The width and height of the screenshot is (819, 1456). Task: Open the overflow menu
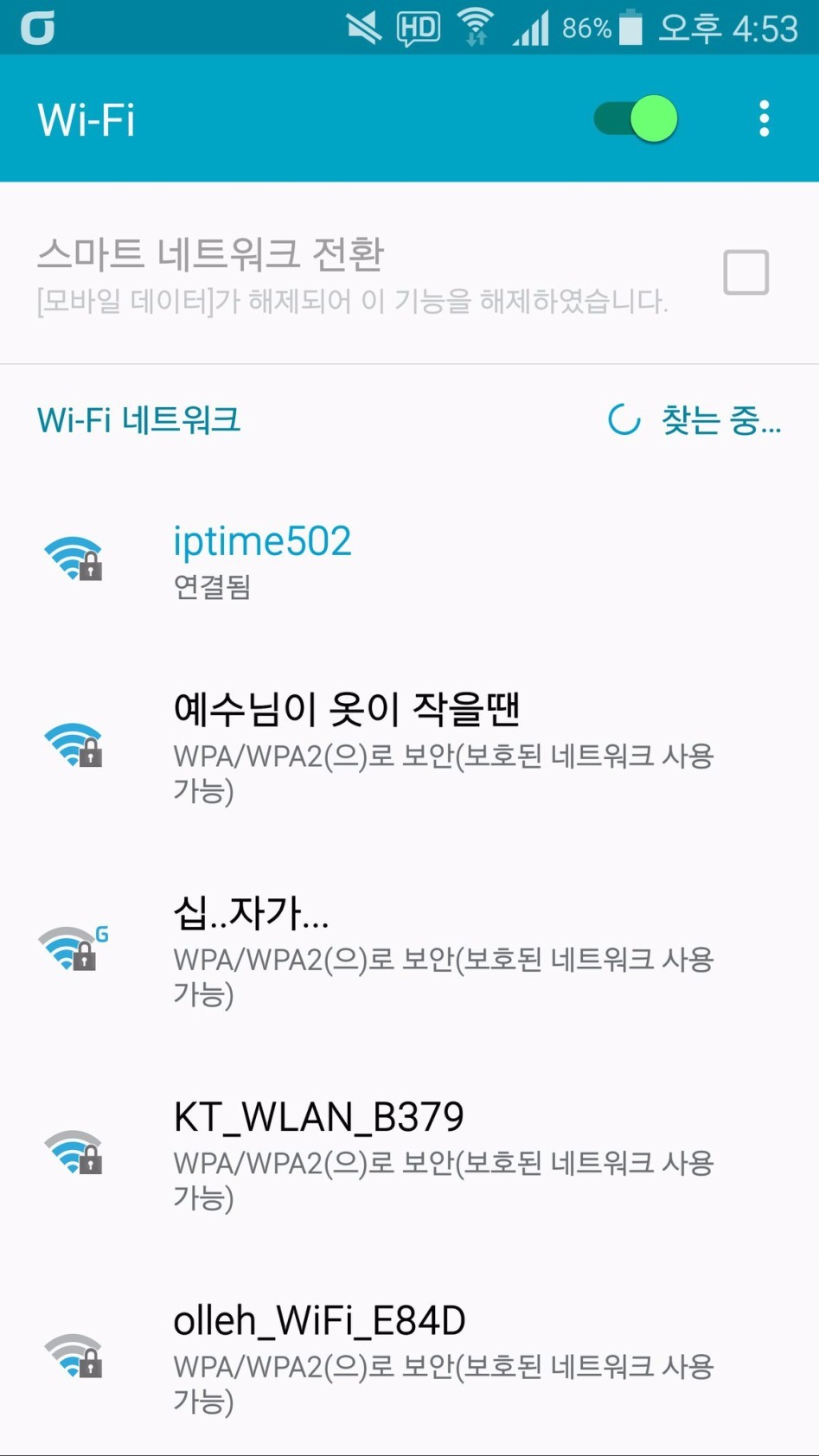tap(764, 118)
